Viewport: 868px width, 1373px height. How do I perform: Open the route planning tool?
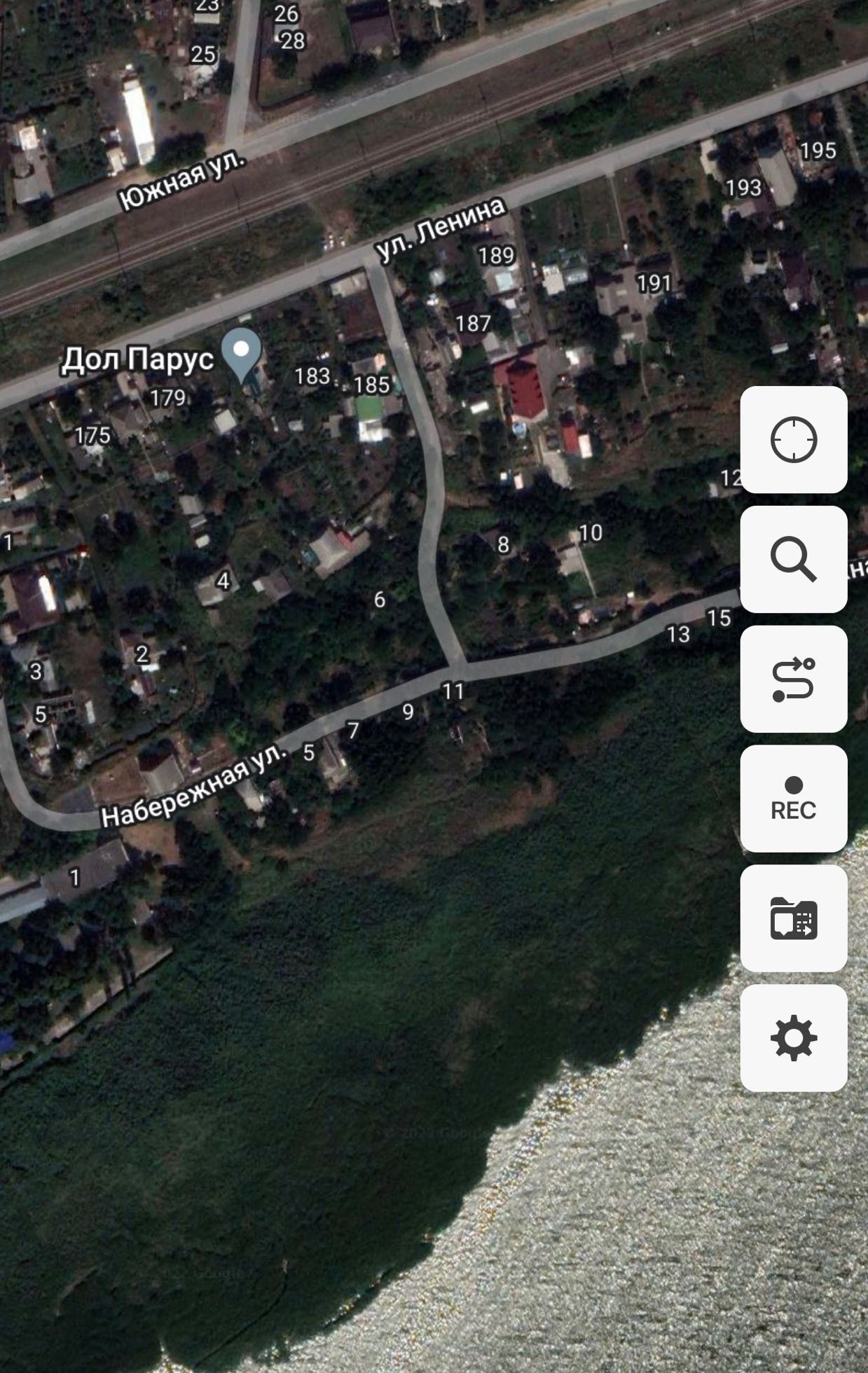[793, 679]
